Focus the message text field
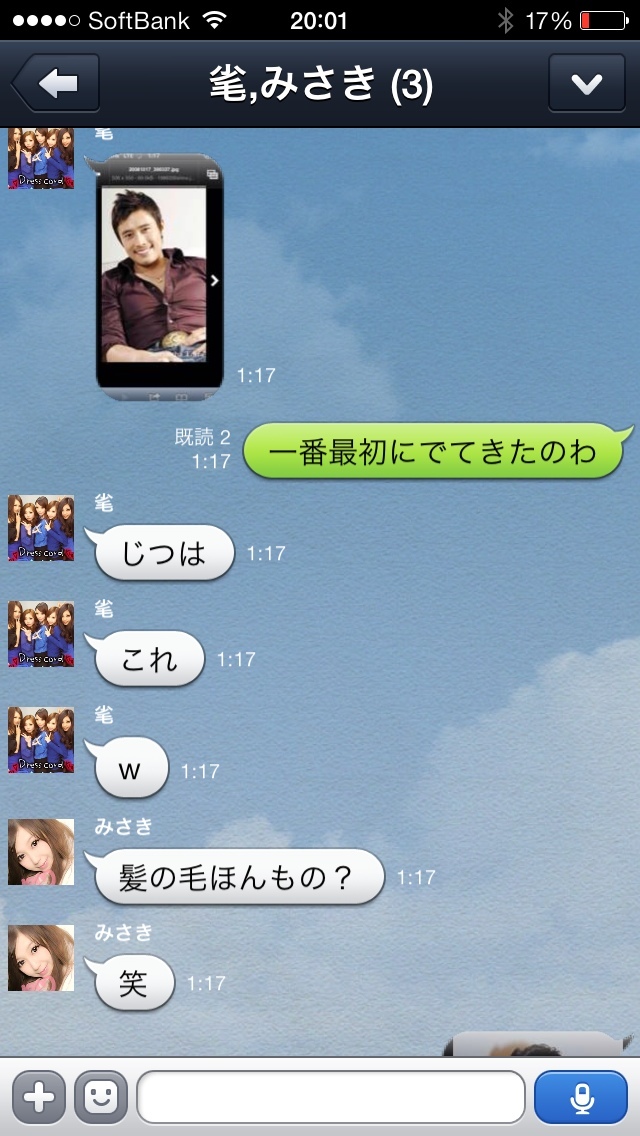The image size is (640, 1136). (x=330, y=1097)
